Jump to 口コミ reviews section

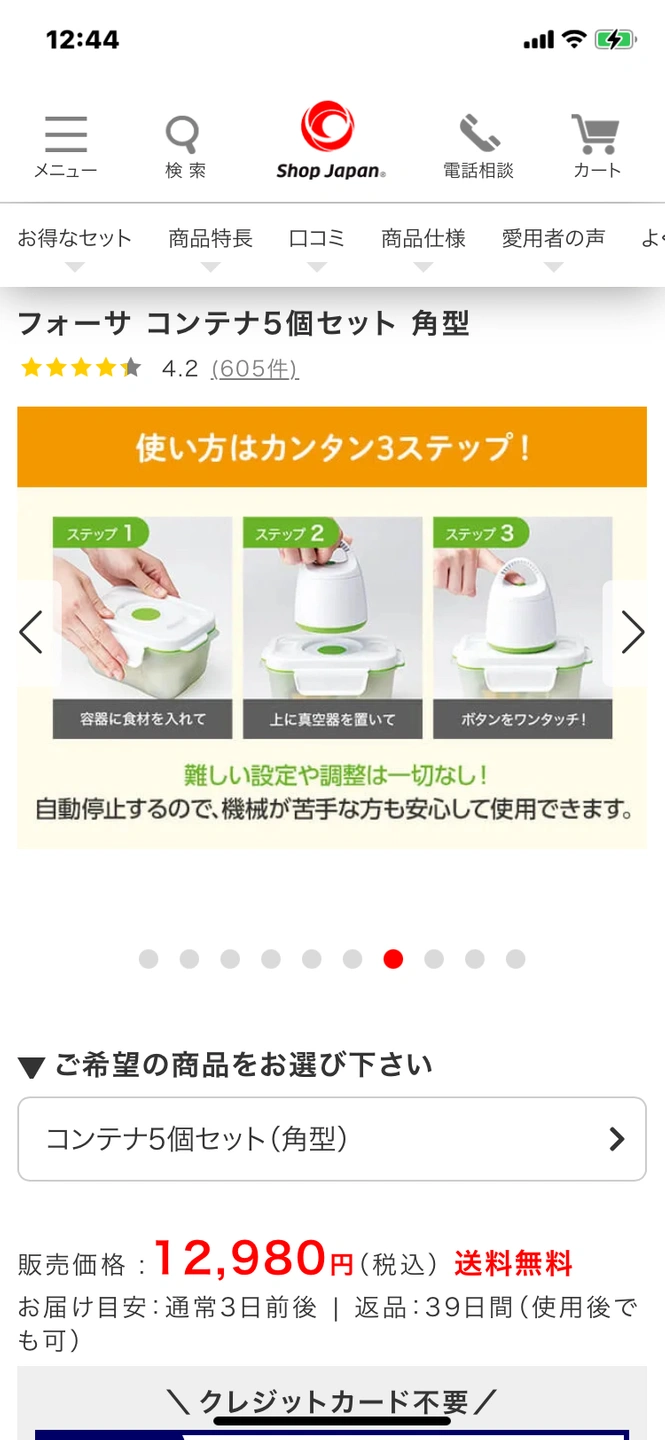[x=316, y=239]
